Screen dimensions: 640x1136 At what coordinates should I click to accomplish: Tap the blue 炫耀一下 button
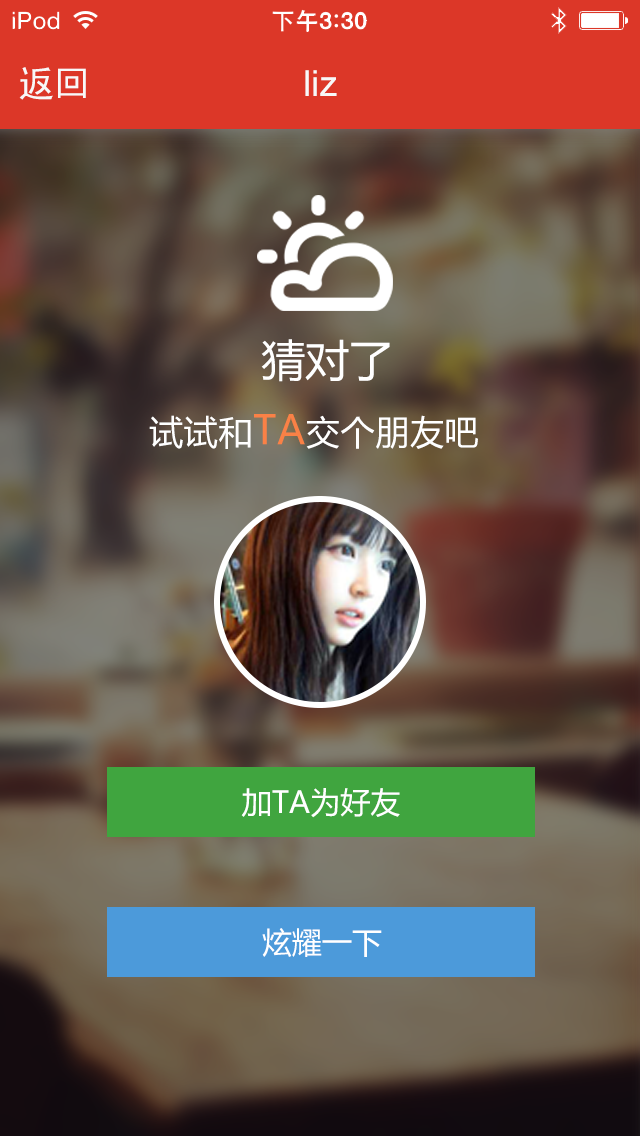[320, 942]
